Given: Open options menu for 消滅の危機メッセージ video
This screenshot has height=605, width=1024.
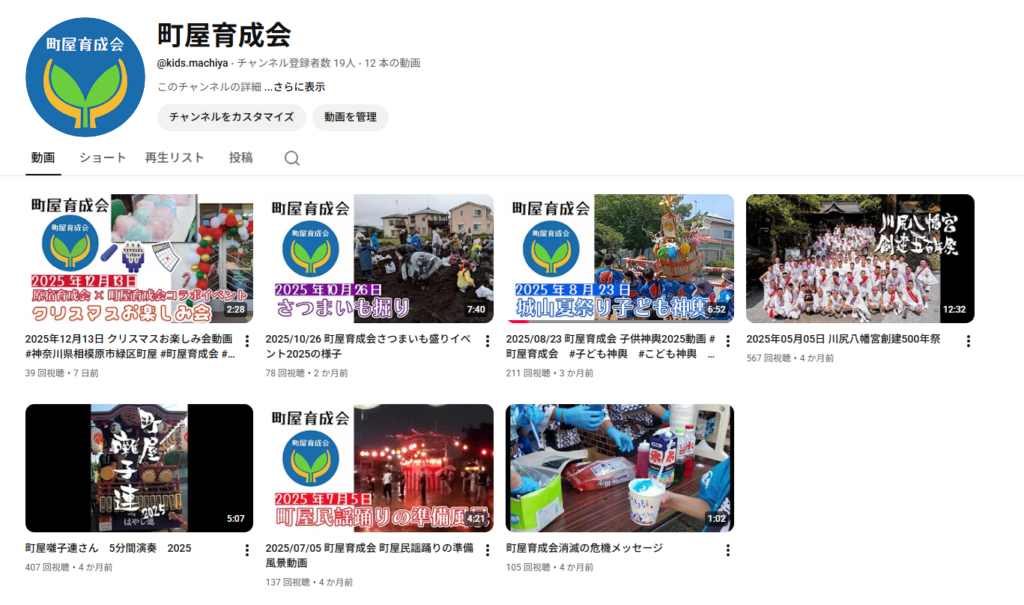Looking at the screenshot, I should tap(728, 550).
